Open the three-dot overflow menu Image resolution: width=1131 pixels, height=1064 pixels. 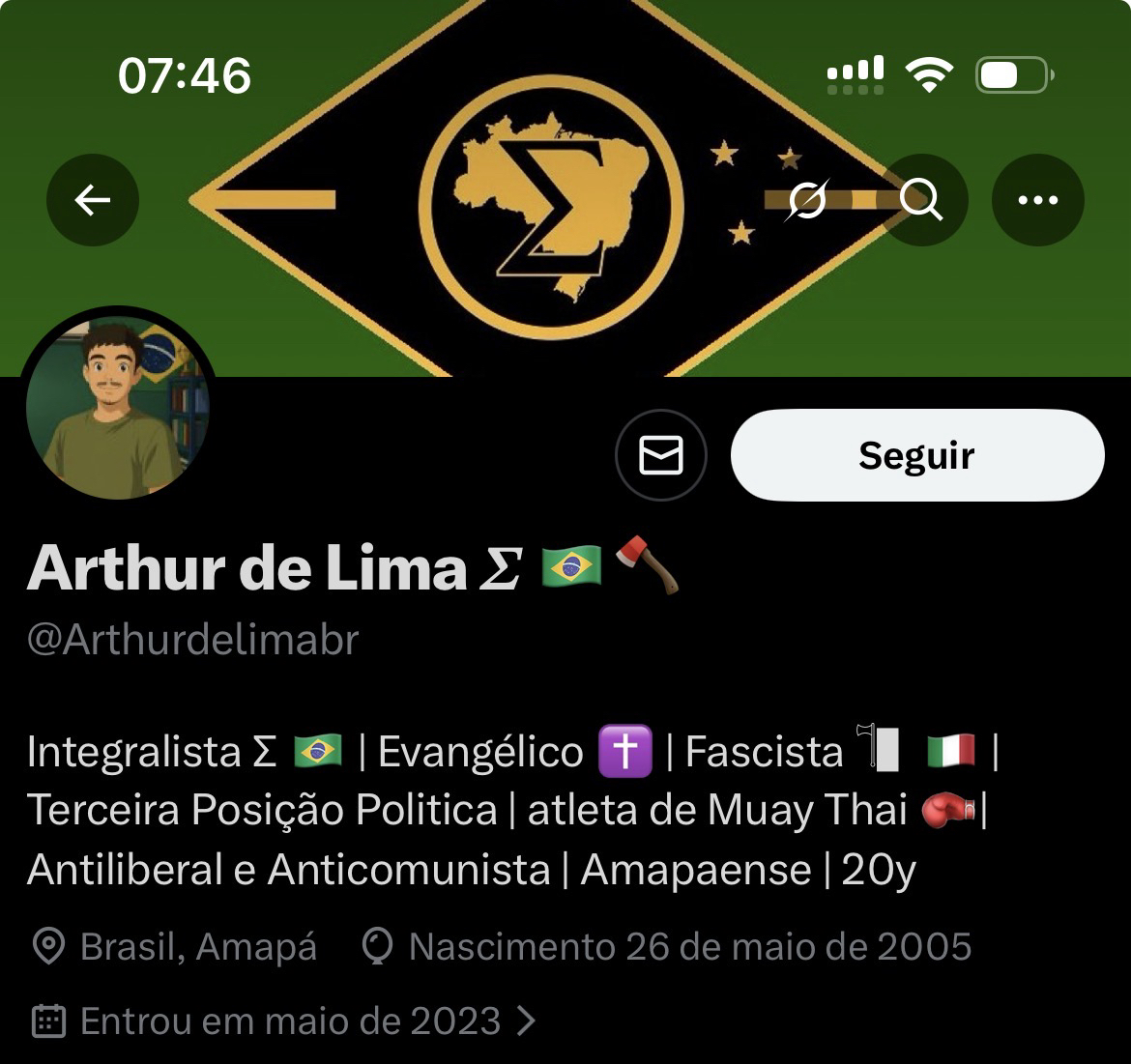(1038, 200)
